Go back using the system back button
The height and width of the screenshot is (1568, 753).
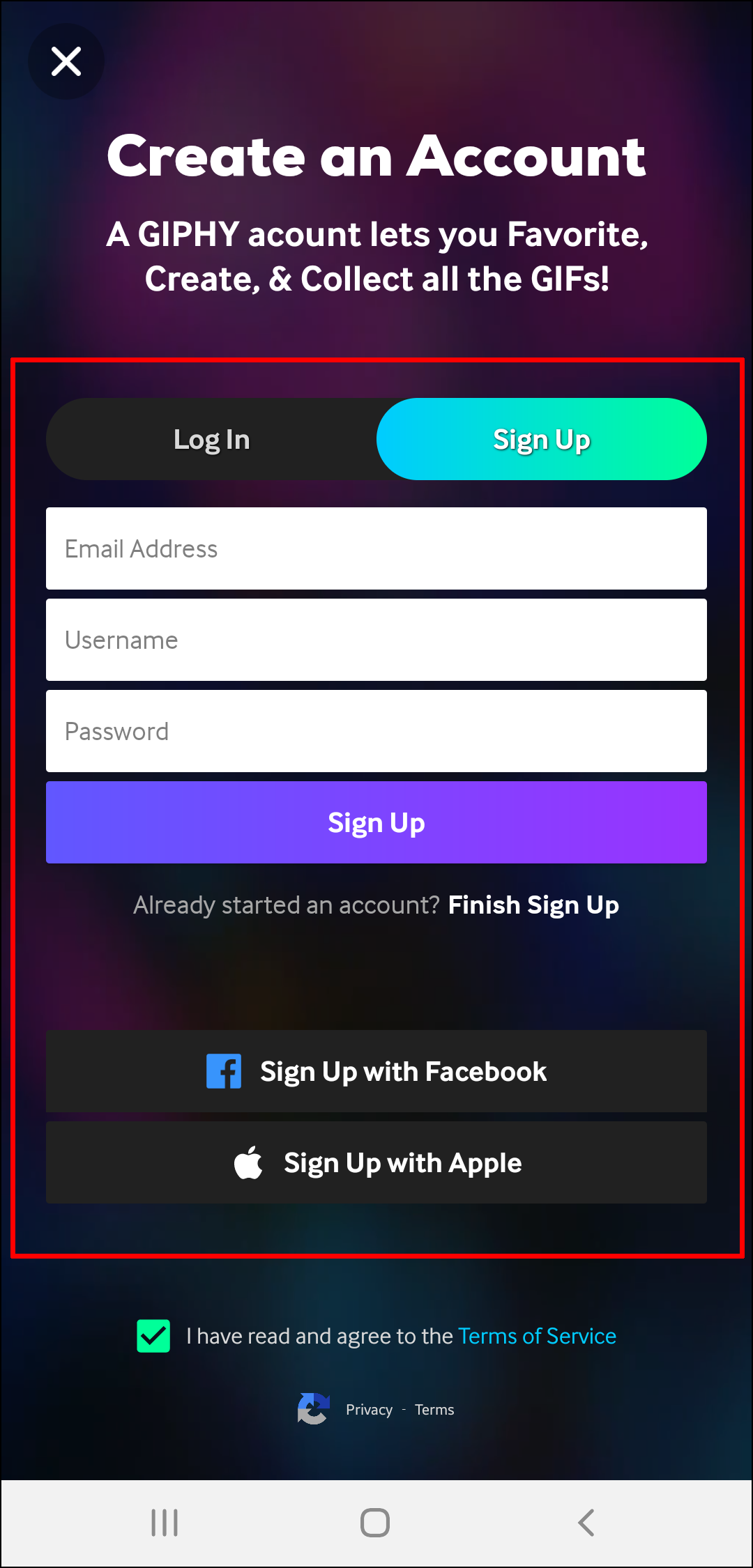(586, 1523)
